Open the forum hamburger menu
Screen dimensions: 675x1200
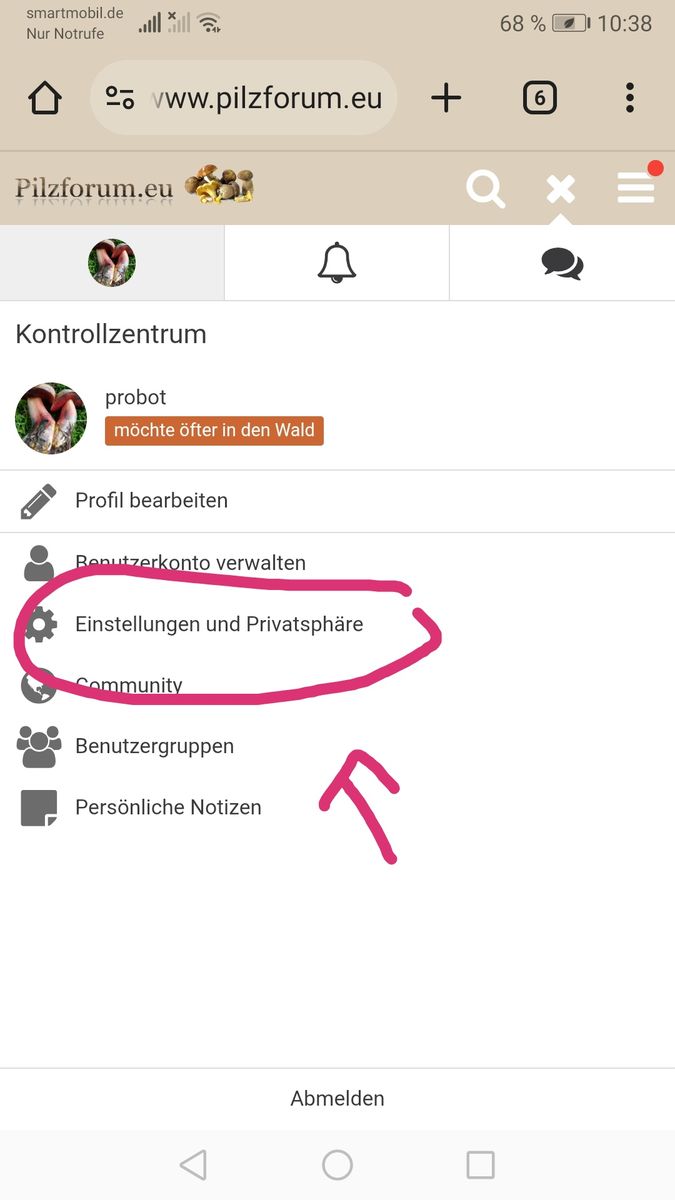point(636,188)
